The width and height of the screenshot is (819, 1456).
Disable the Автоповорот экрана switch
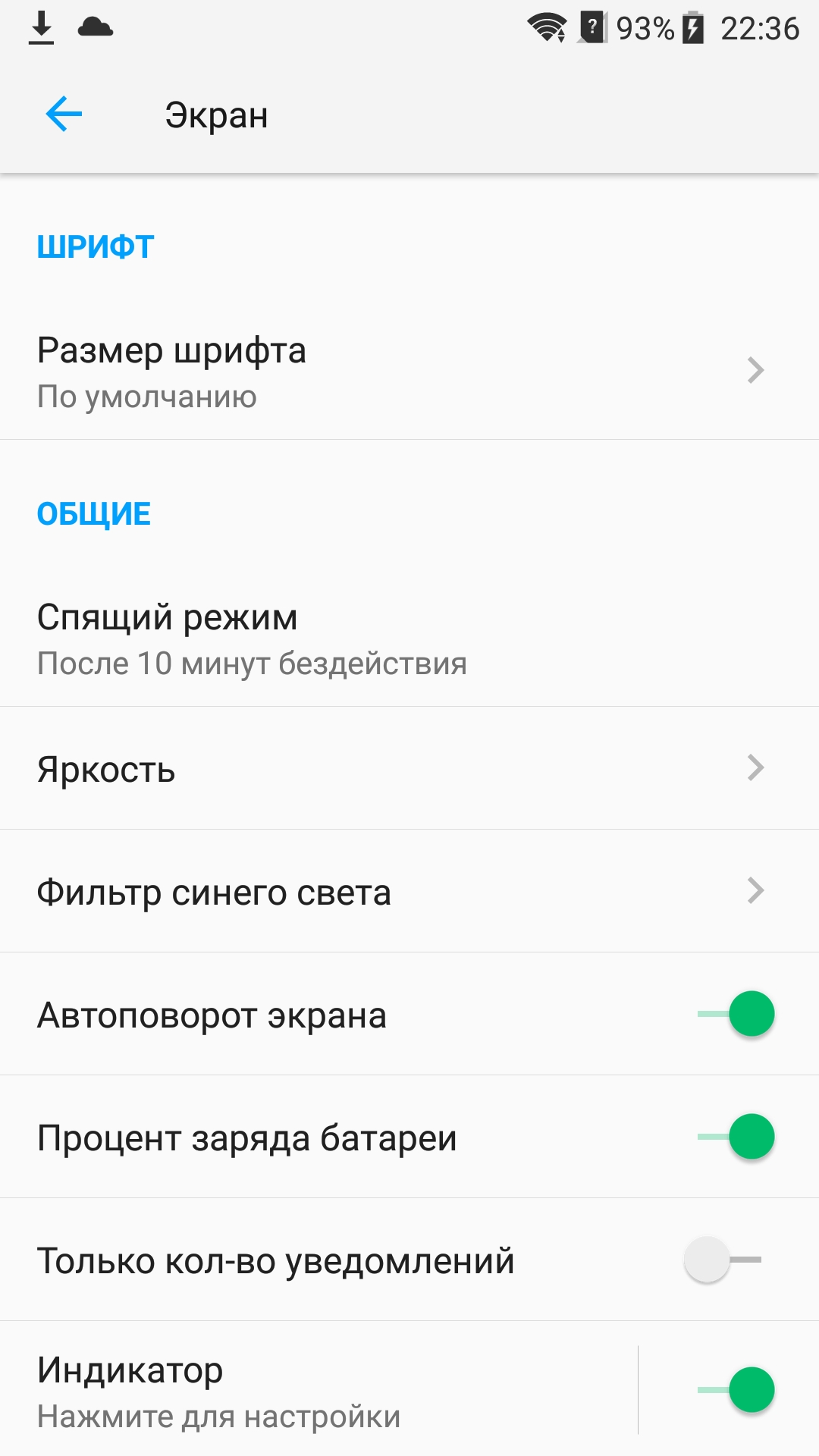point(736,1014)
